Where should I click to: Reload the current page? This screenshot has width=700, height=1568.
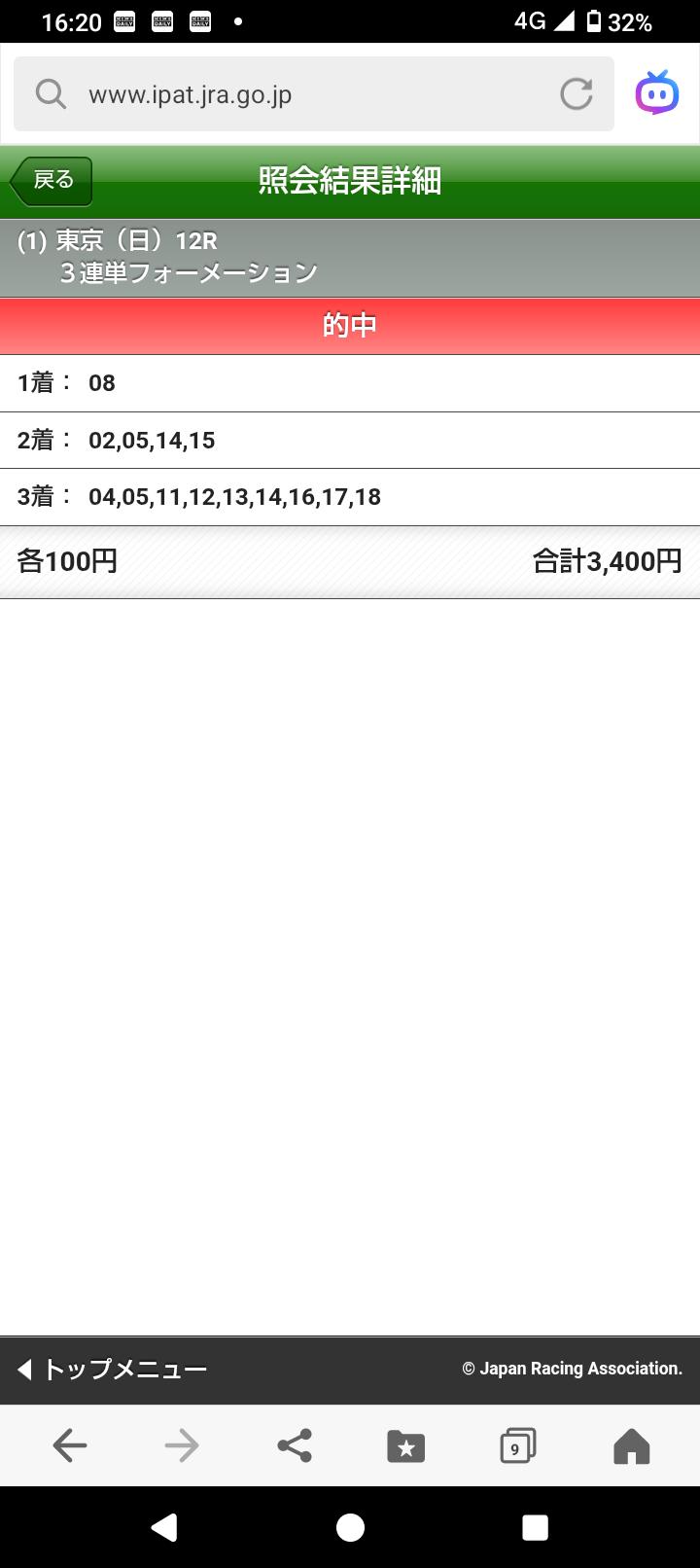(x=576, y=94)
